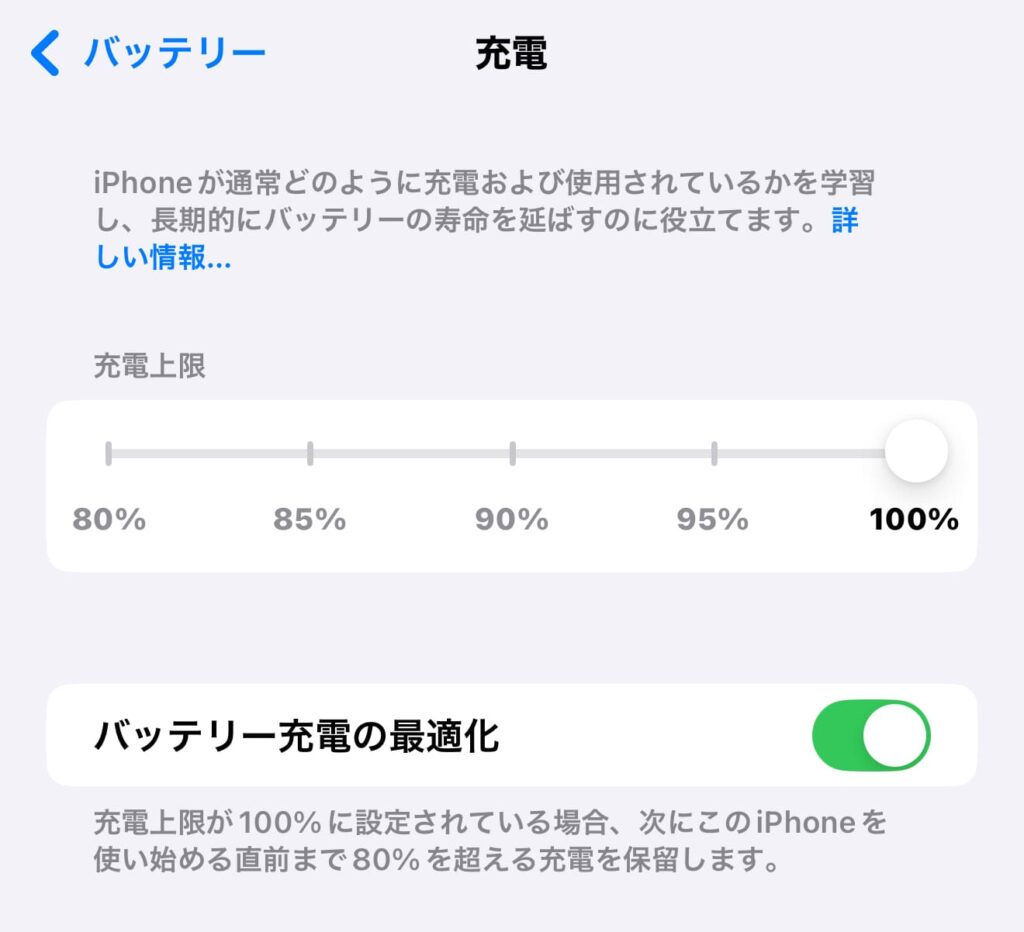
Task: Set charge limit to 80%
Action: (109, 454)
